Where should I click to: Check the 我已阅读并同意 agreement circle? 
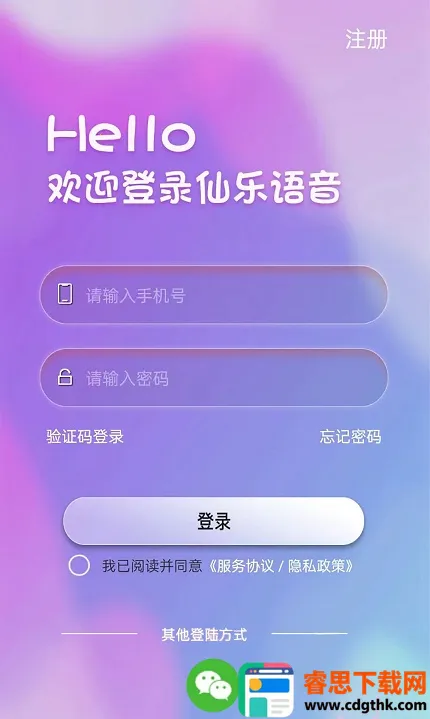(x=79, y=565)
